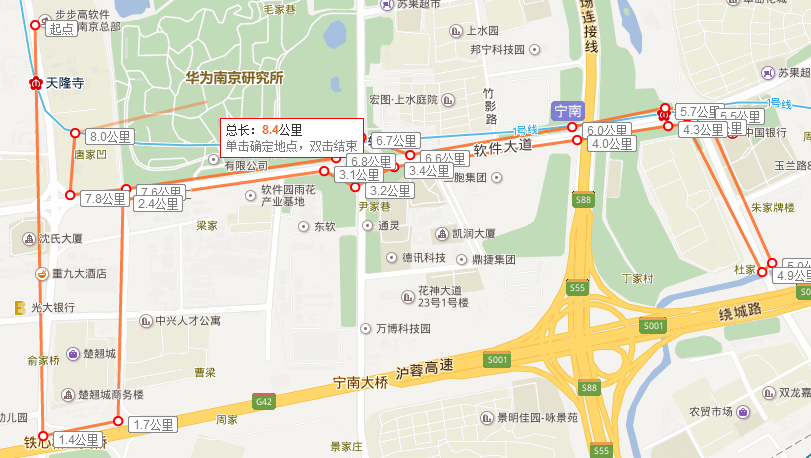Viewport: 811px width, 458px height.
Task: Tap the 重九大酒店 hotel marker
Action: tap(42, 273)
